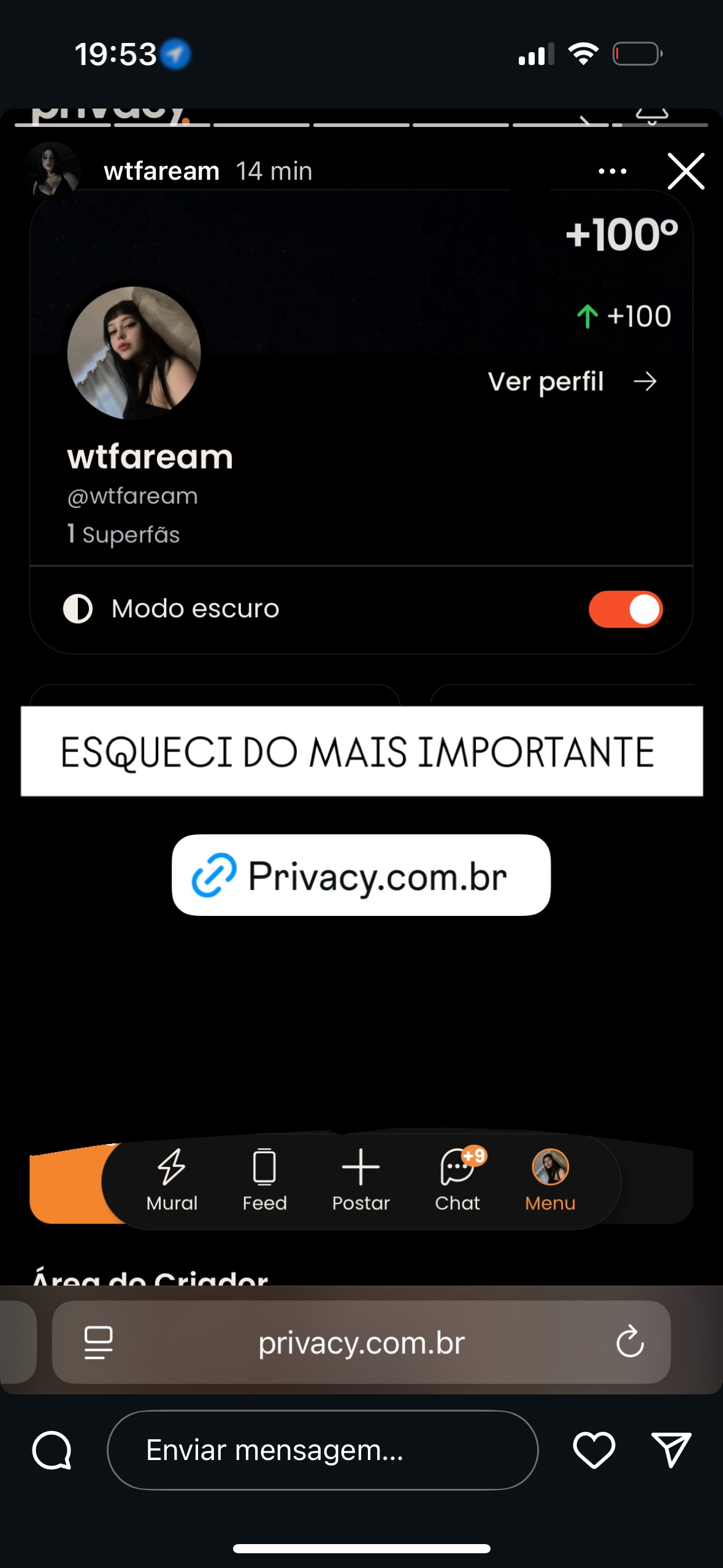
Task: Open the Privacy.com.br link sticker
Action: pyautogui.click(x=361, y=875)
